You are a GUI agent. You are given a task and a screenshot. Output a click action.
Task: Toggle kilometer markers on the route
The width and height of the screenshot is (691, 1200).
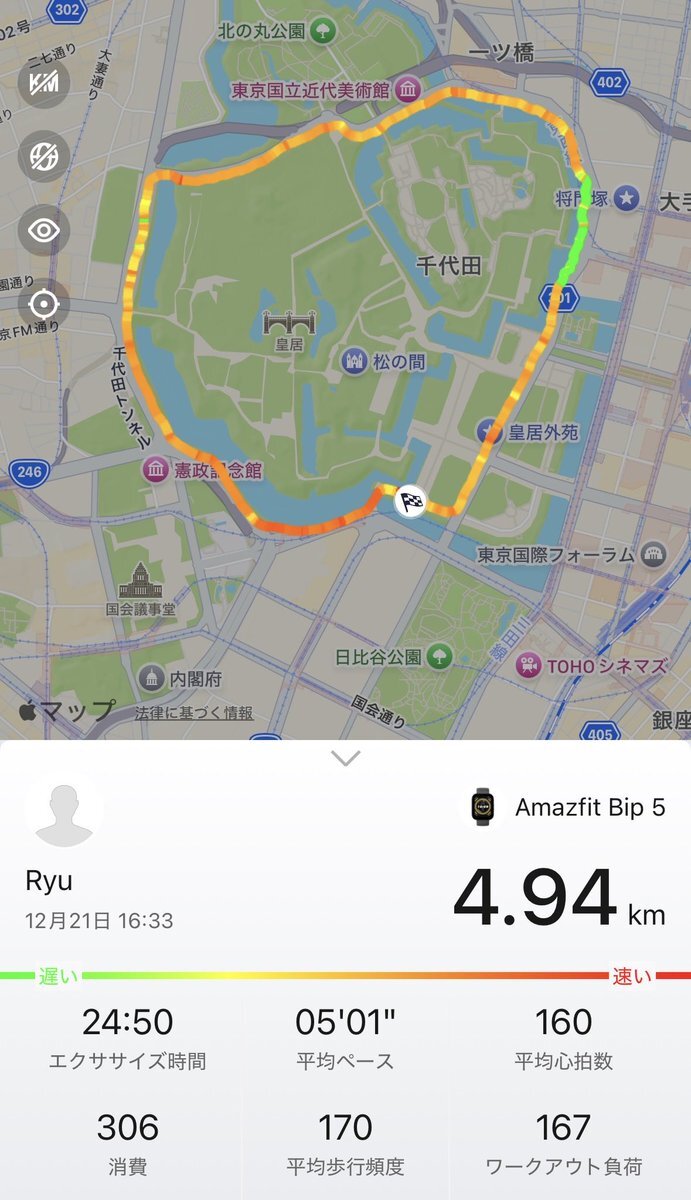pyautogui.click(x=43, y=83)
